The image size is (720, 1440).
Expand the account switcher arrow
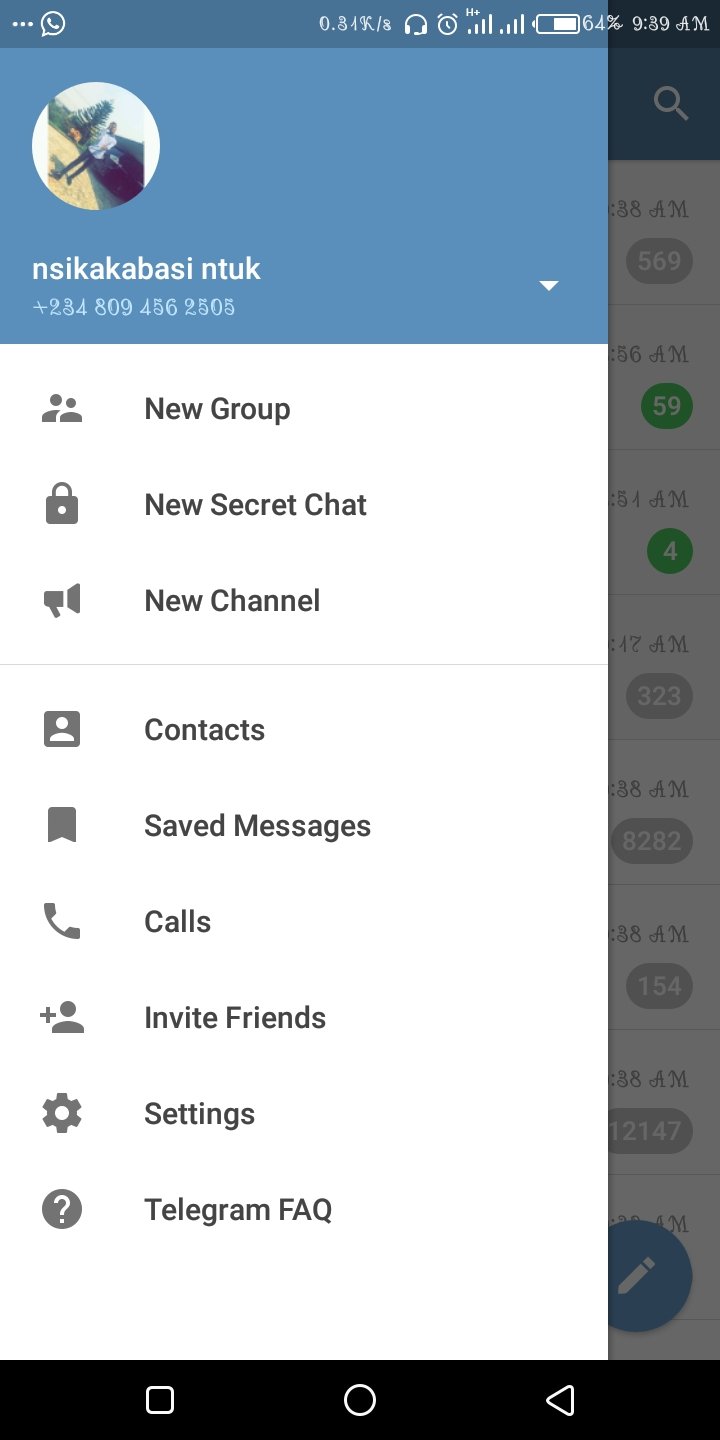[548, 285]
